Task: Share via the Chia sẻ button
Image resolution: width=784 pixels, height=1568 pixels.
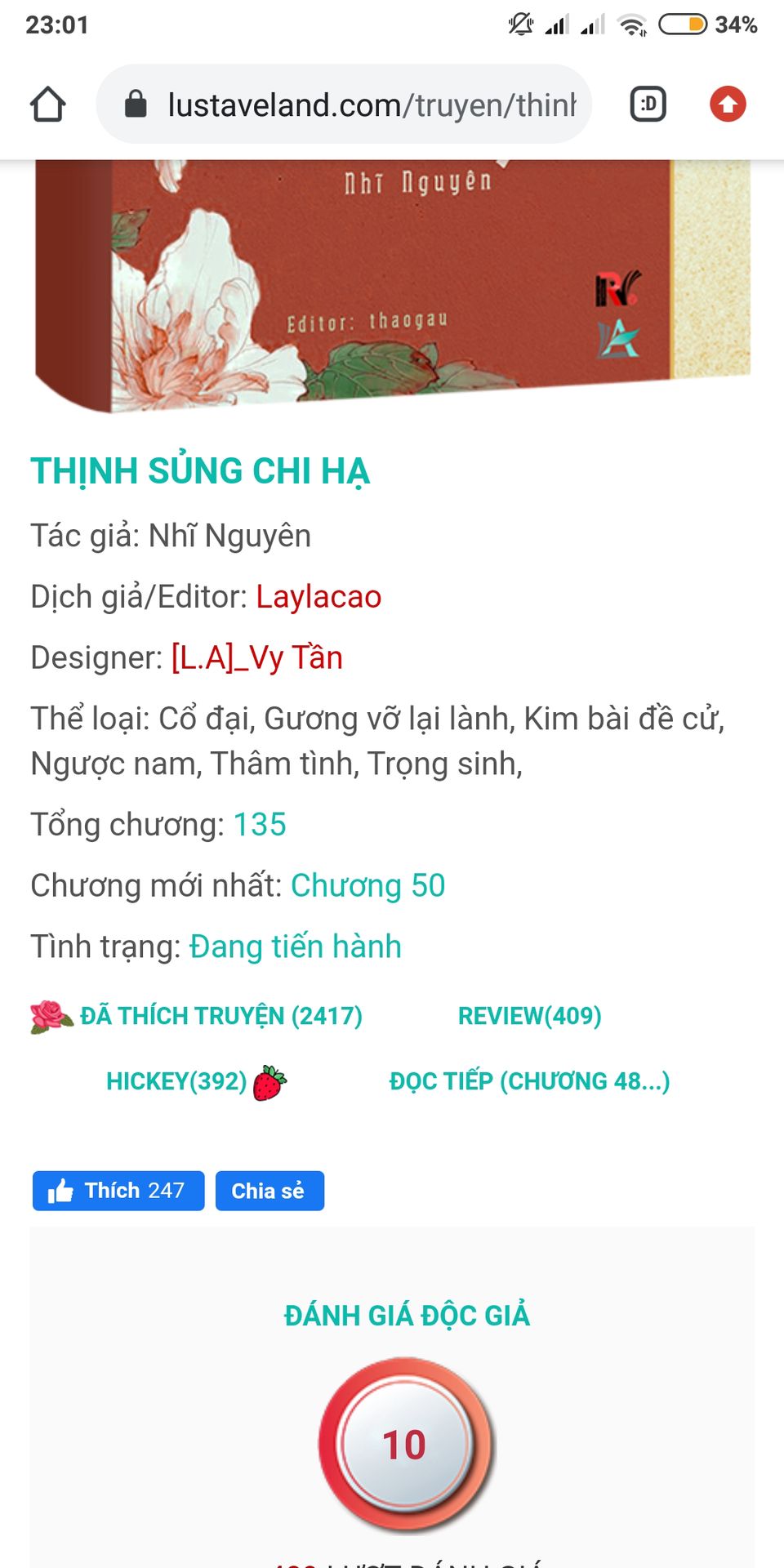Action: (269, 1191)
